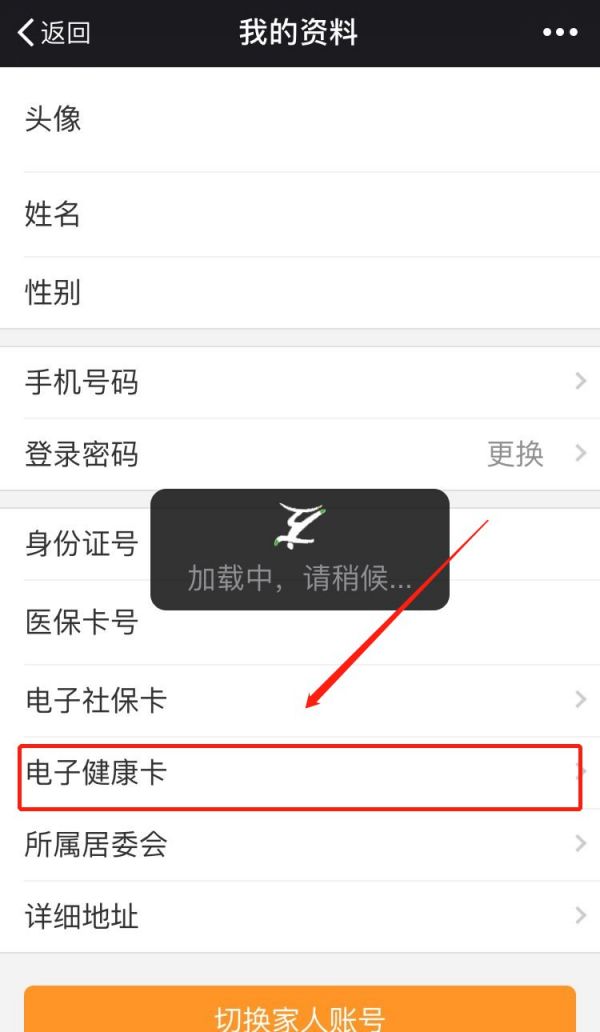Tap the 切换家人账号 button
The width and height of the screenshot is (600, 1032).
pos(300,1010)
